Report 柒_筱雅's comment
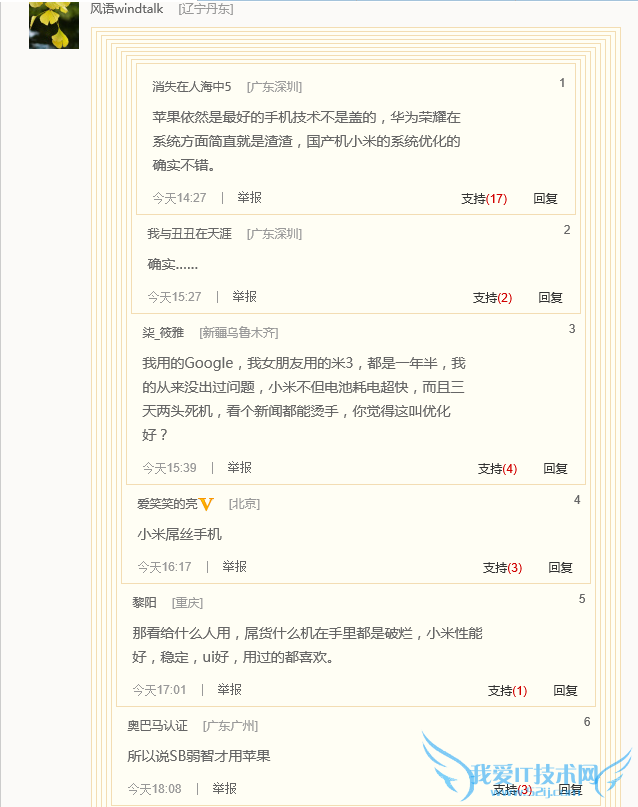This screenshot has height=807, width=638. point(239,468)
